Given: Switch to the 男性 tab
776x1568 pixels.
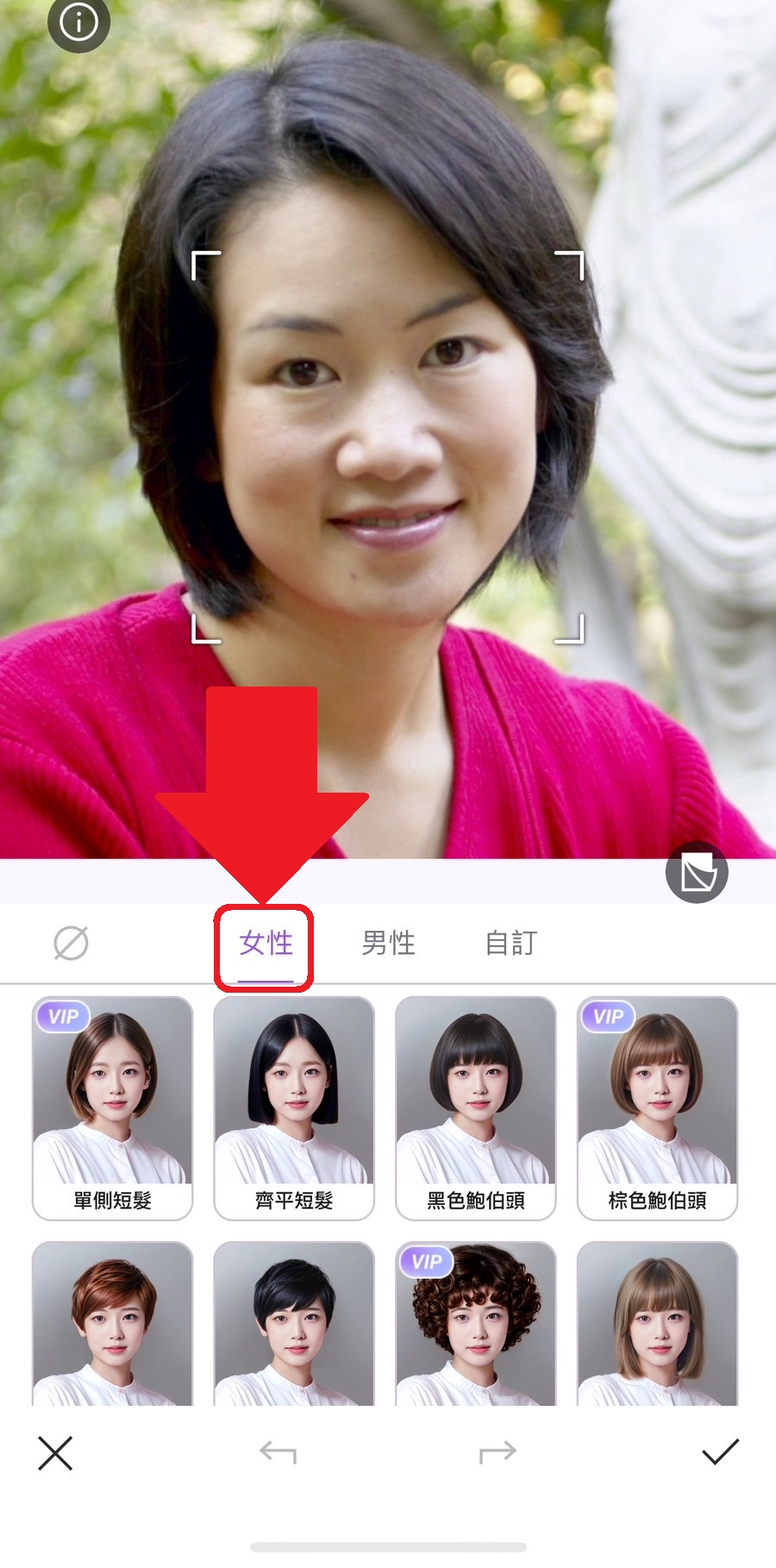Looking at the screenshot, I should coord(388,944).
